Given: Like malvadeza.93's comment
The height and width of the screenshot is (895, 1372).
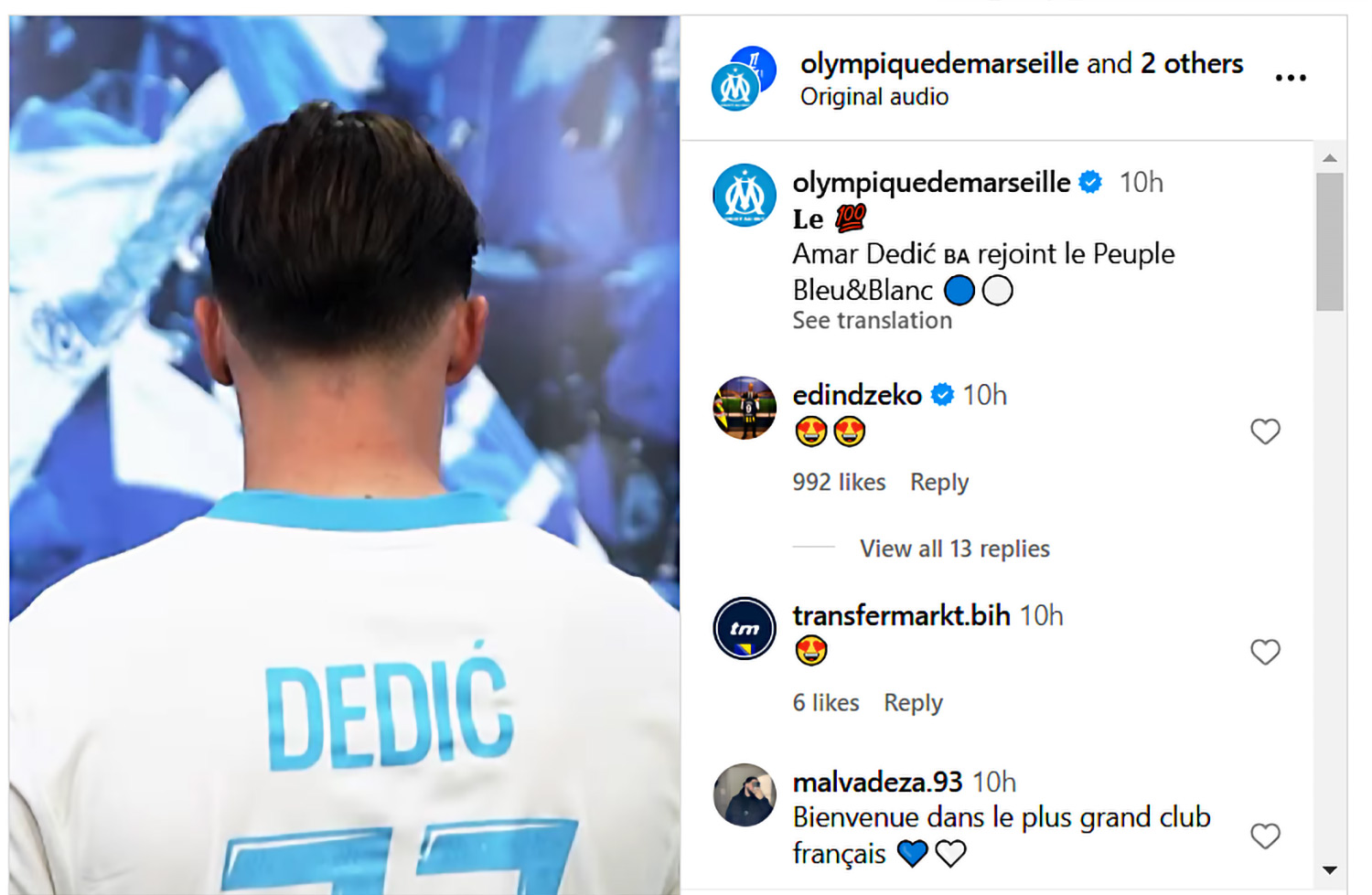Looking at the screenshot, I should point(1265,836).
